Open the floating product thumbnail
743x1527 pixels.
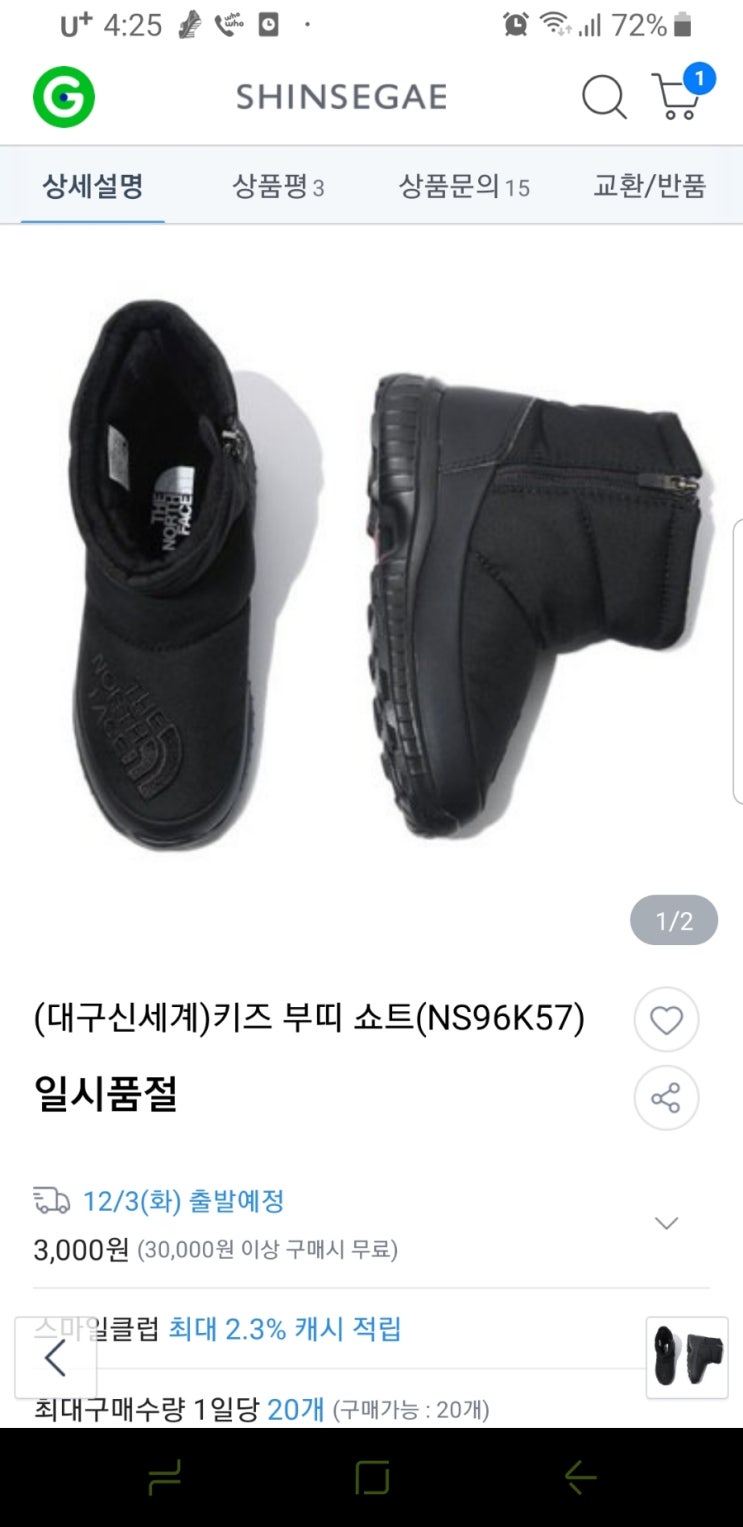pos(687,1358)
